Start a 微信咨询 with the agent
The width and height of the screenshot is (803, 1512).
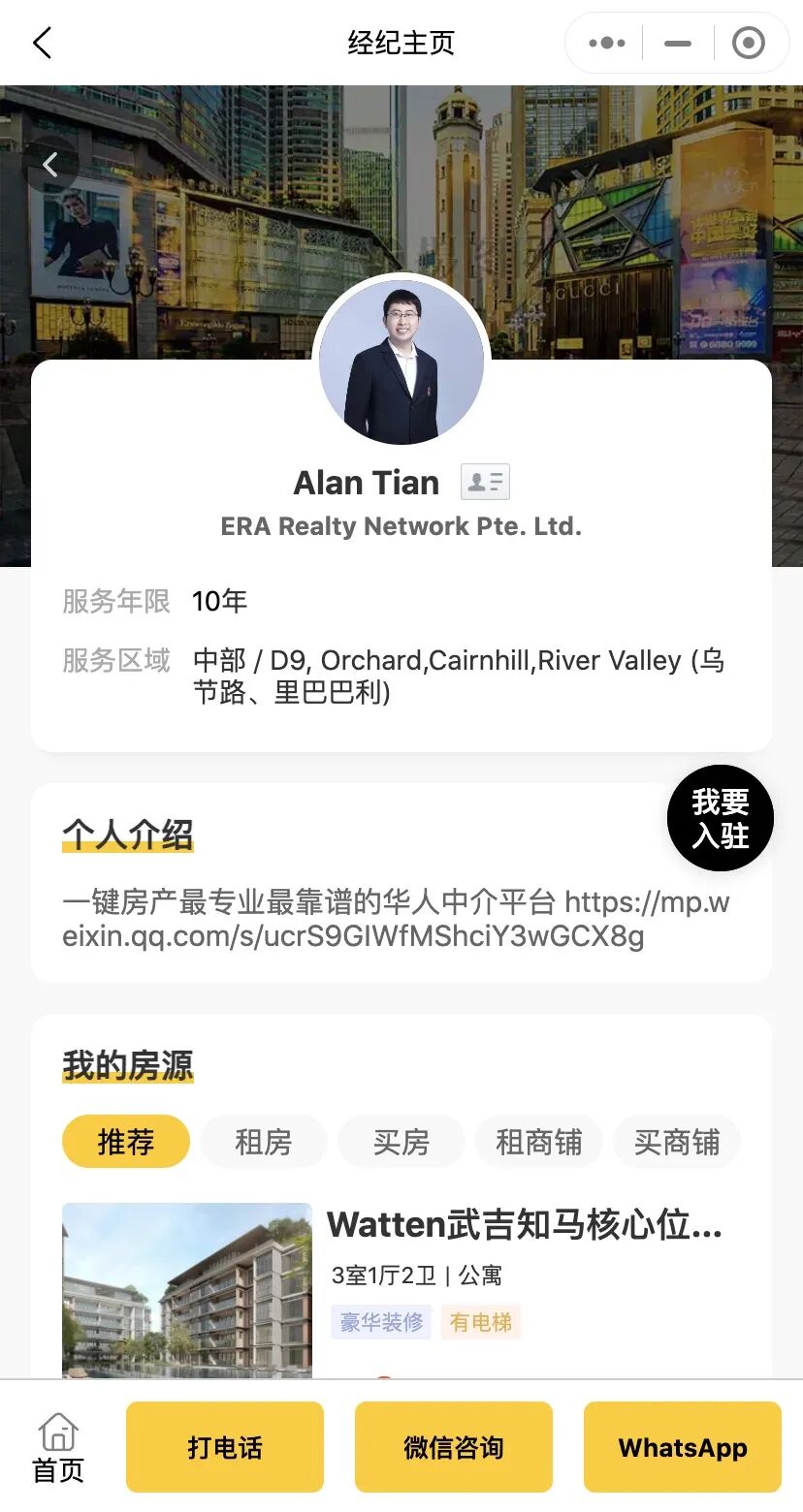click(x=454, y=1447)
